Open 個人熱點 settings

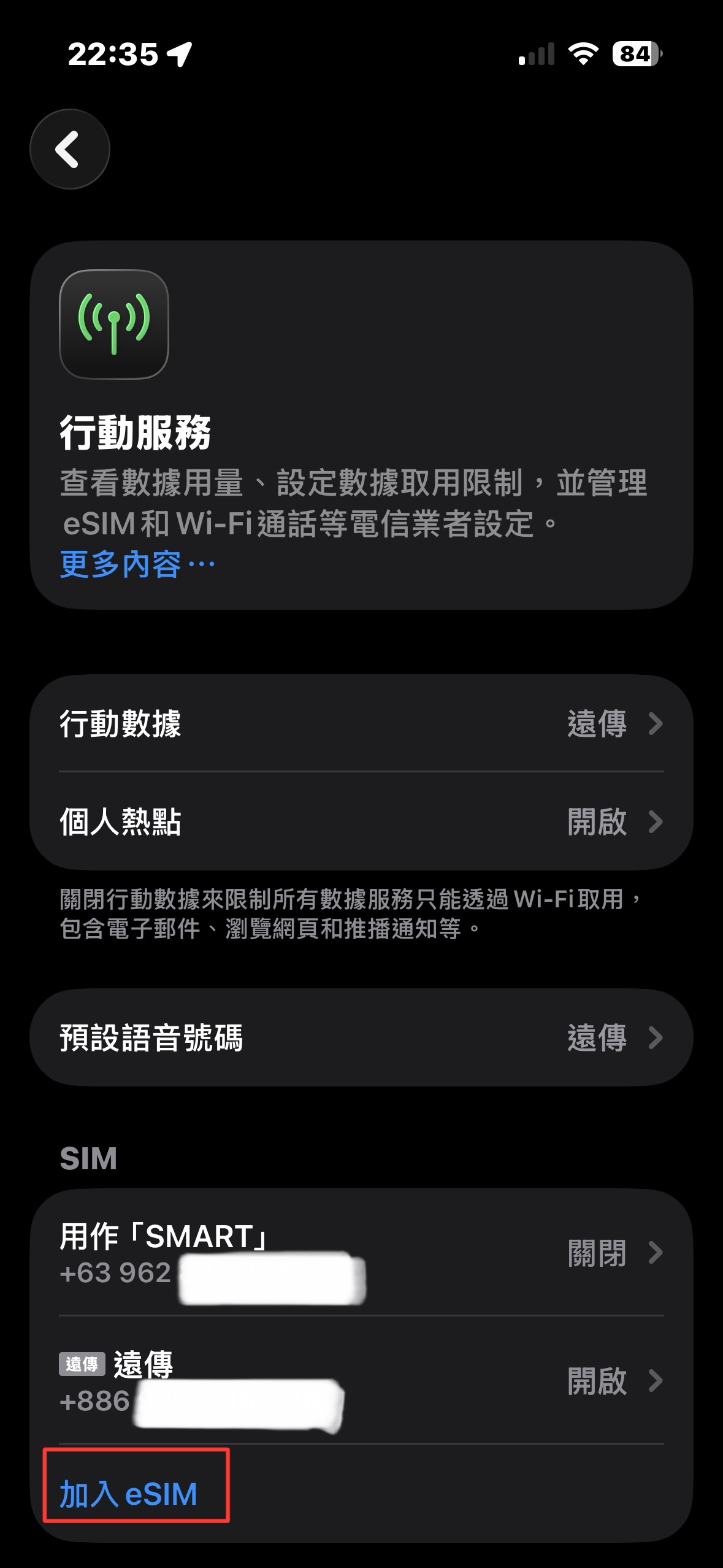point(361,821)
